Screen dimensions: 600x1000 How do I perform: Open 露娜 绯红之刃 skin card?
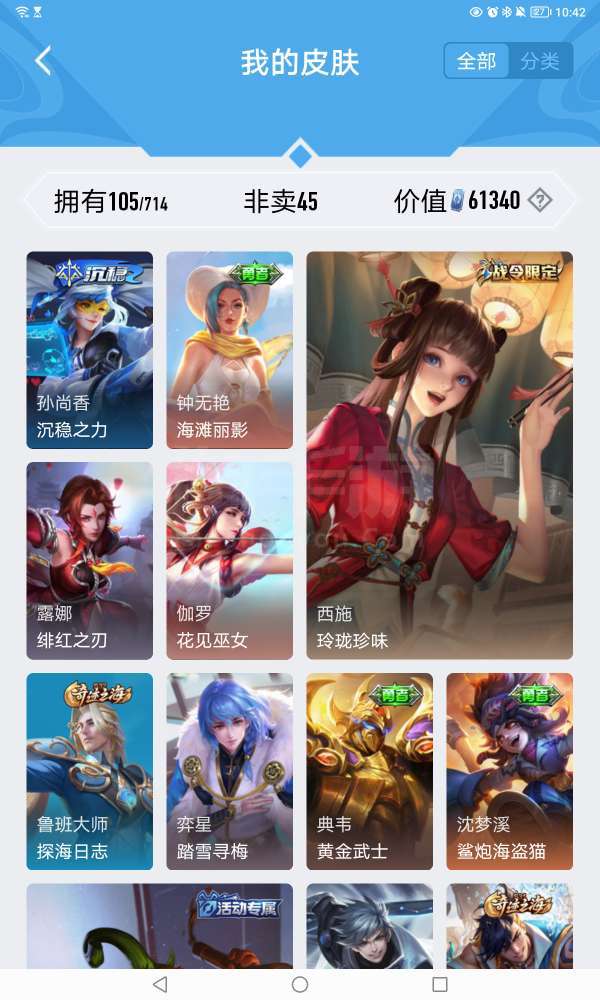tap(90, 560)
